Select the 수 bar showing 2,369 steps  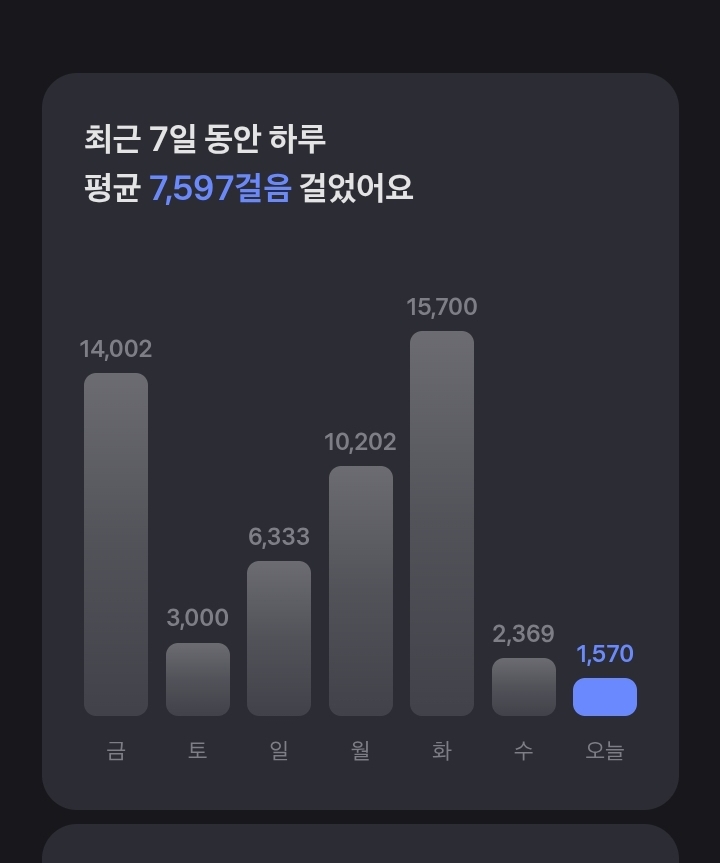point(524,687)
